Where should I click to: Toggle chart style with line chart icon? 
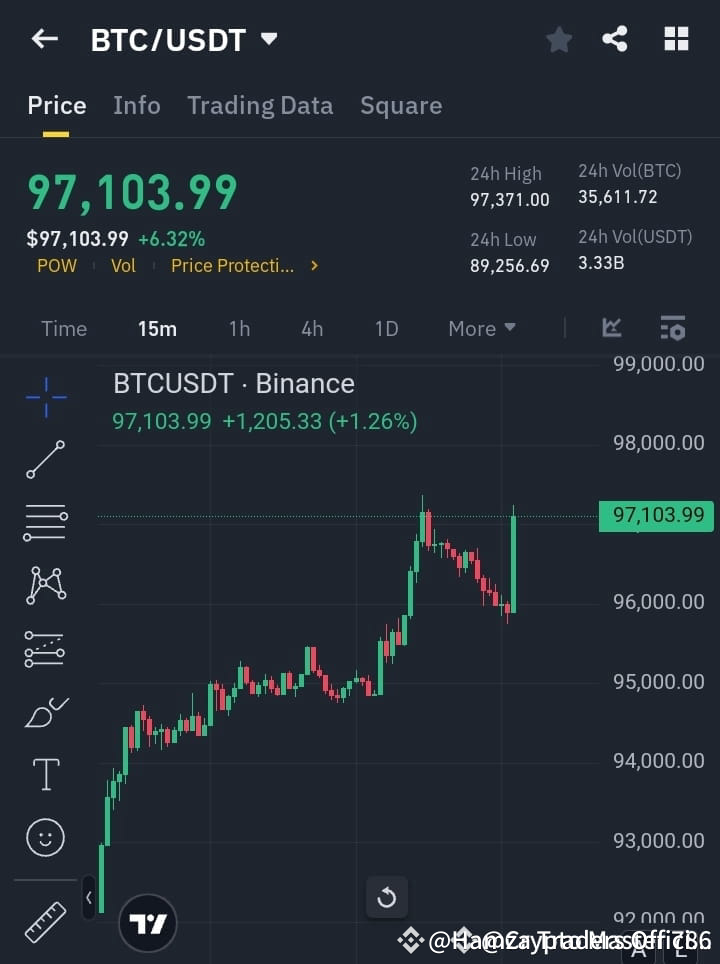click(x=612, y=328)
